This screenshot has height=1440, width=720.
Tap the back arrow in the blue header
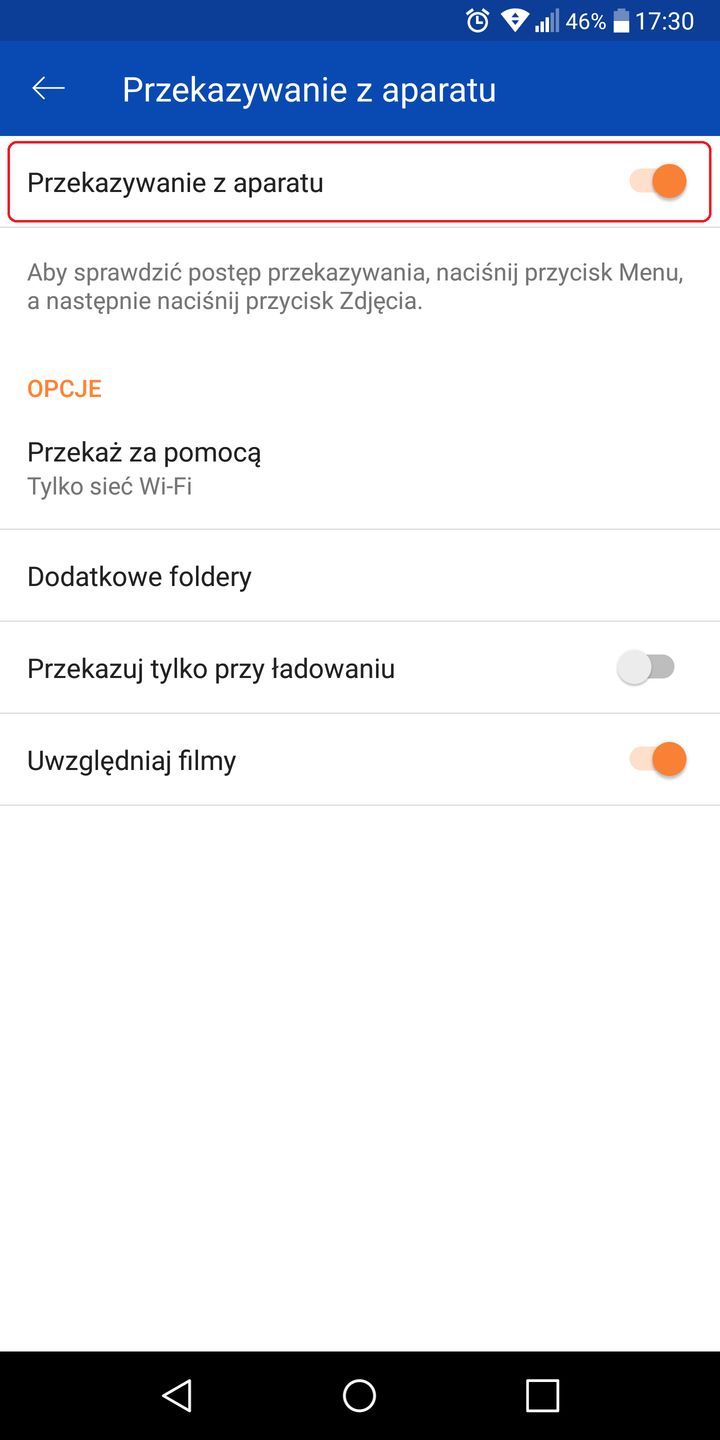pos(48,87)
